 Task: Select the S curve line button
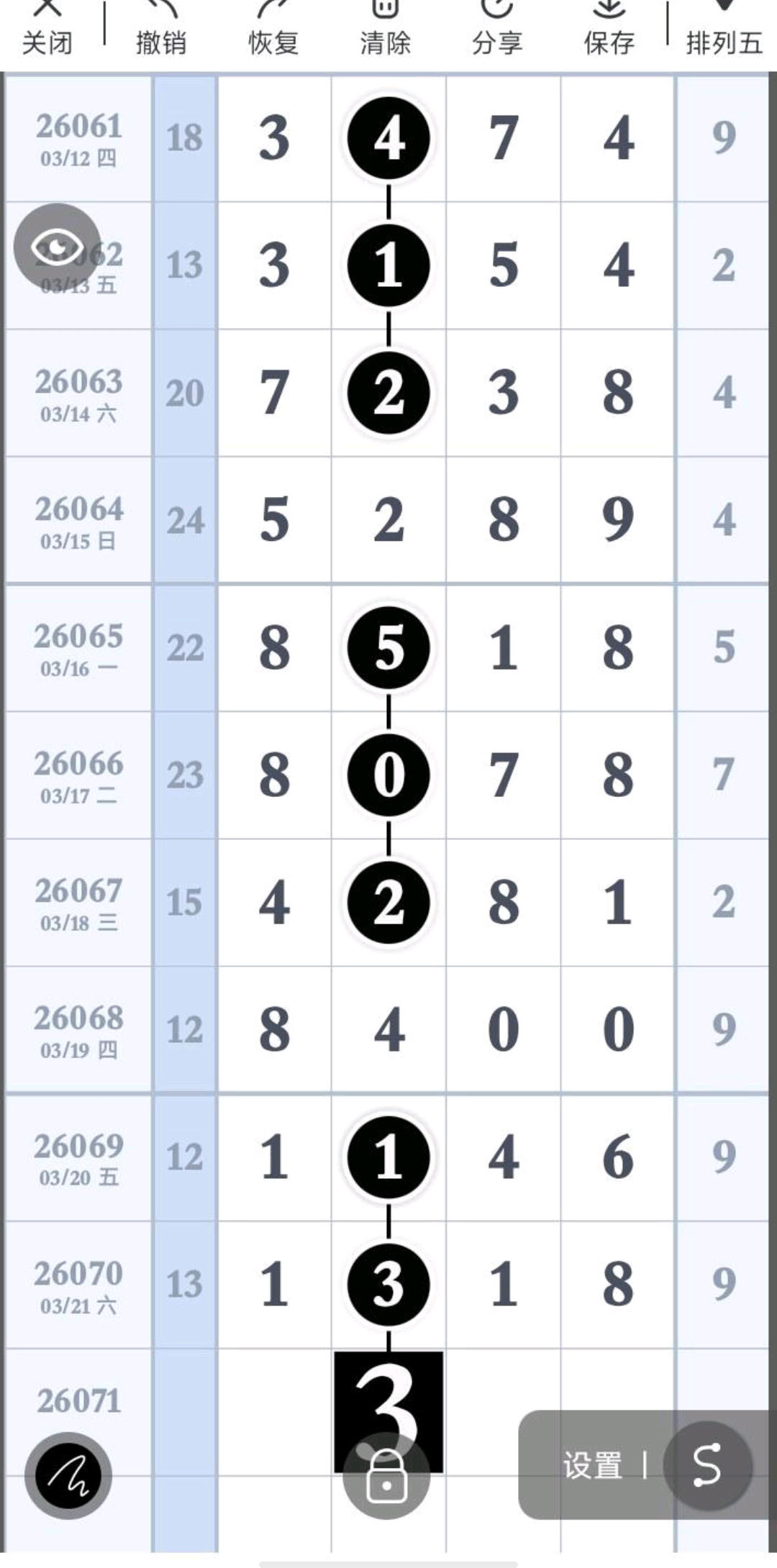[706, 1465]
